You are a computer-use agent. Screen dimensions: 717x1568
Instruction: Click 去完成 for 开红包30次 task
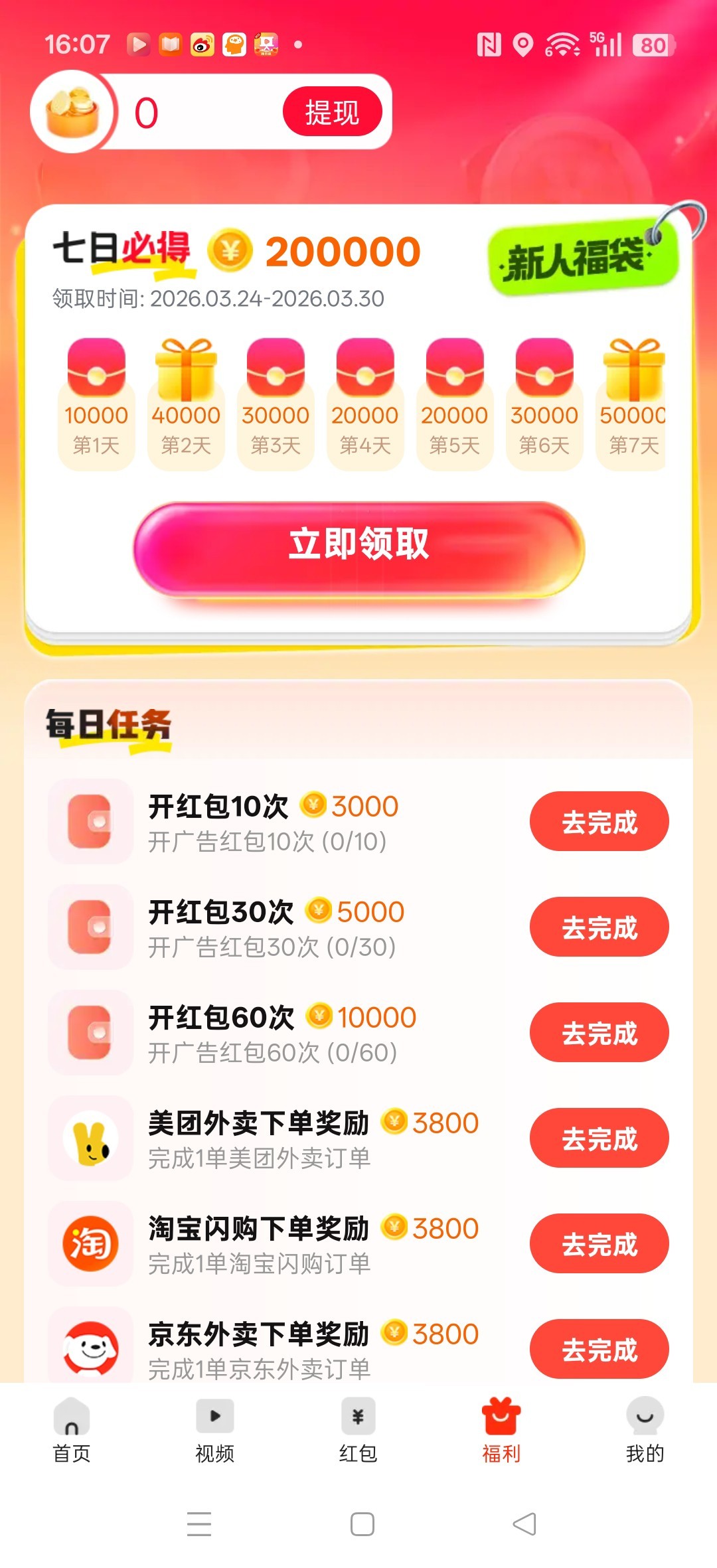pyautogui.click(x=598, y=927)
